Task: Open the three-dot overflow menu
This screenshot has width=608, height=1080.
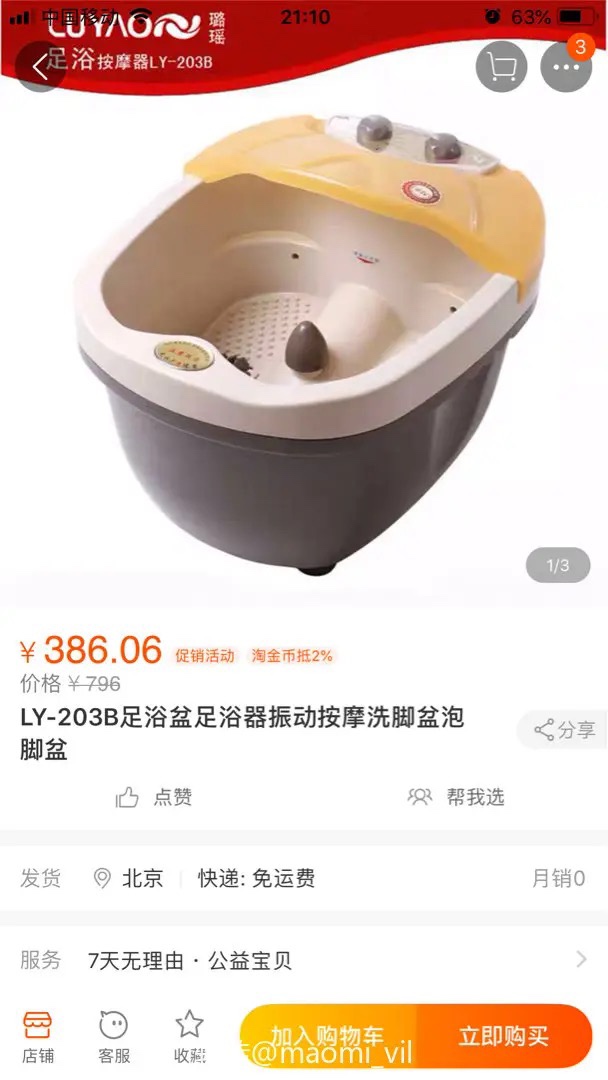Action: [x=566, y=67]
